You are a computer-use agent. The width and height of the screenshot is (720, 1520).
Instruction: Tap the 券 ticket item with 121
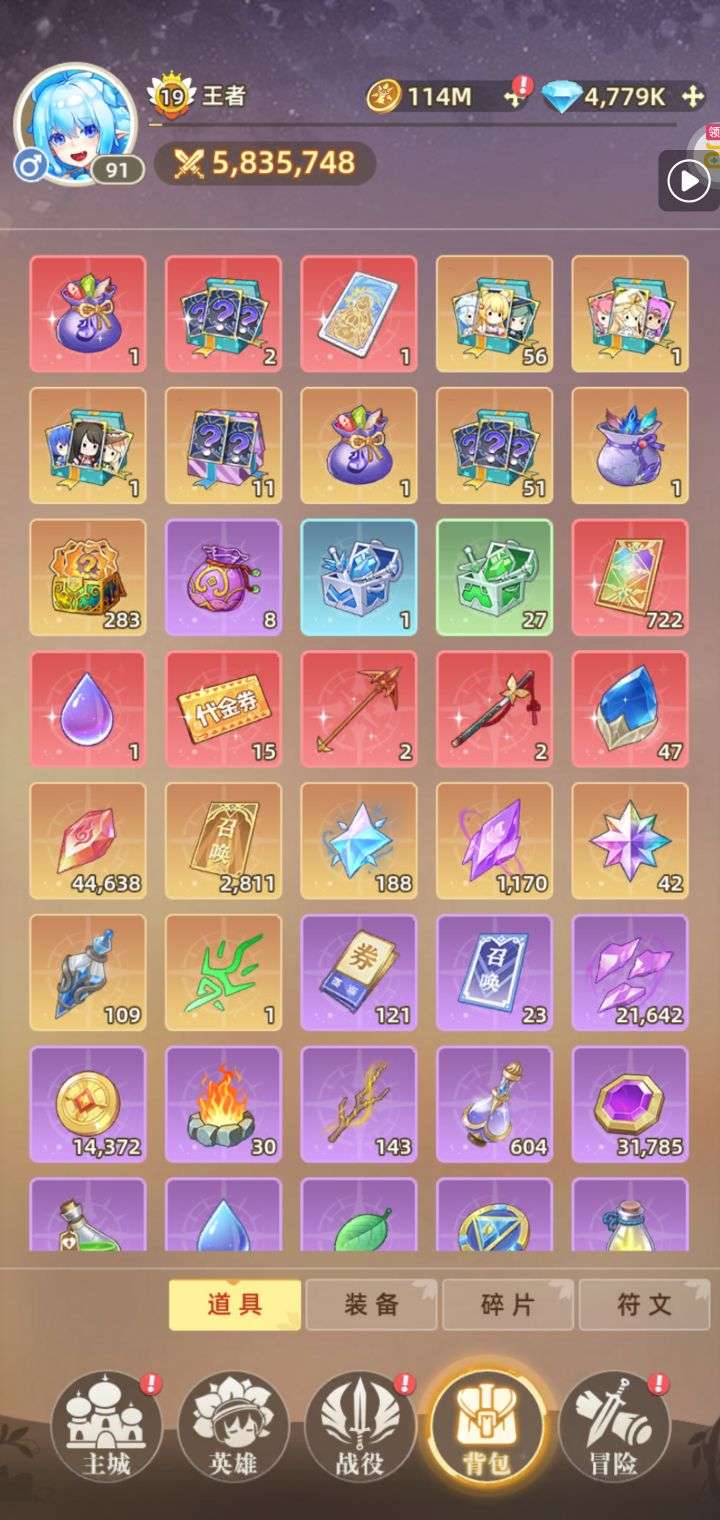tap(359, 974)
